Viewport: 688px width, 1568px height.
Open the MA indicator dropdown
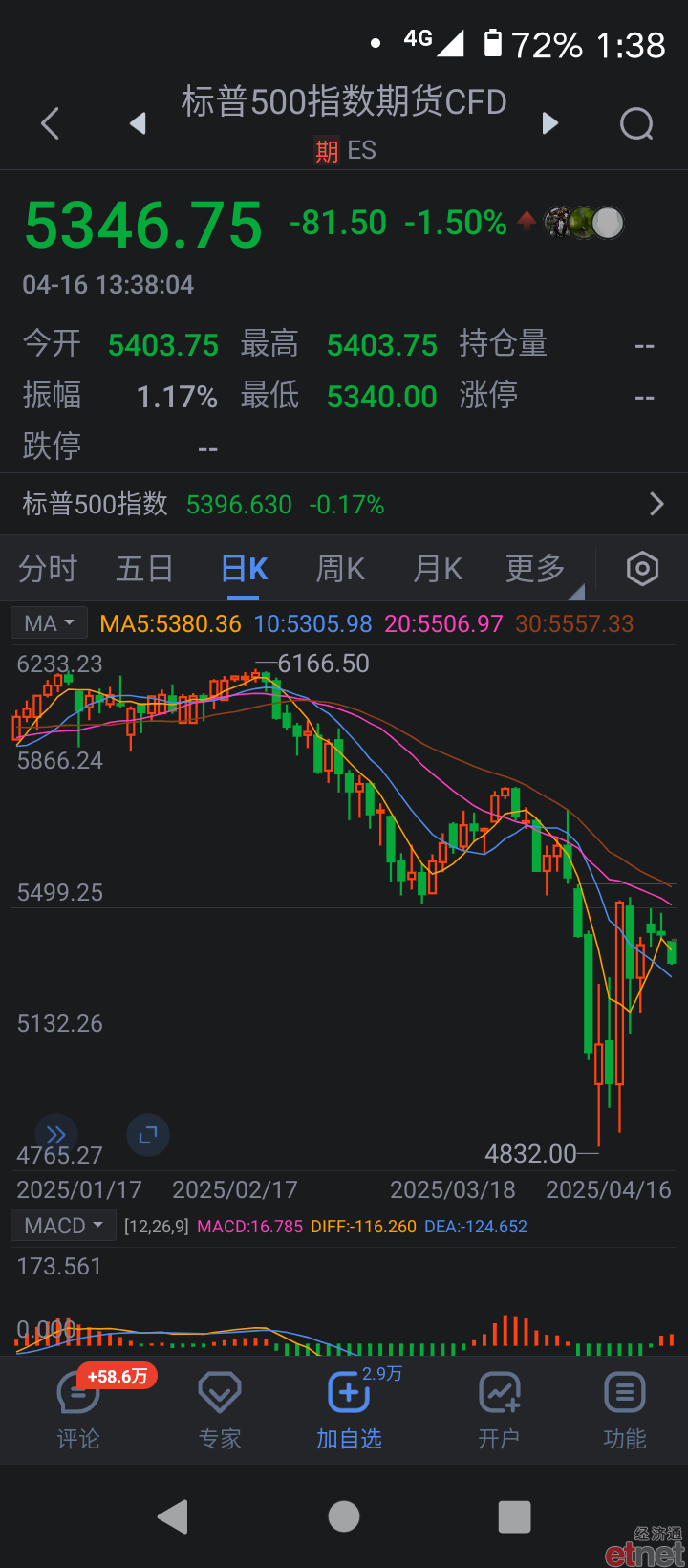(x=50, y=623)
